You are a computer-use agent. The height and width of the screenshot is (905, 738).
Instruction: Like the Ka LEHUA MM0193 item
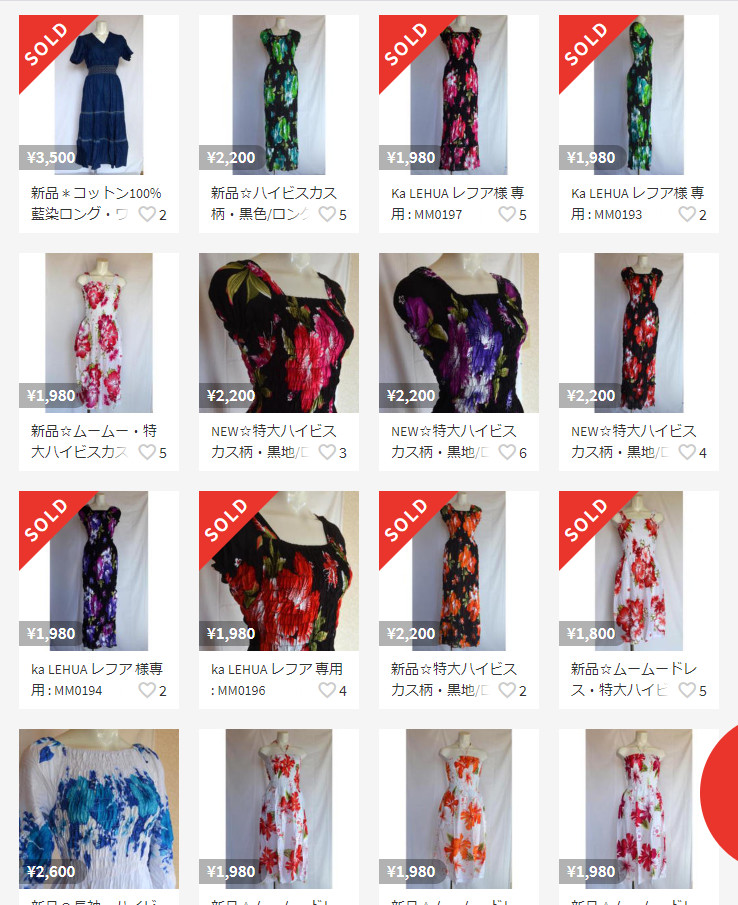tap(687, 214)
